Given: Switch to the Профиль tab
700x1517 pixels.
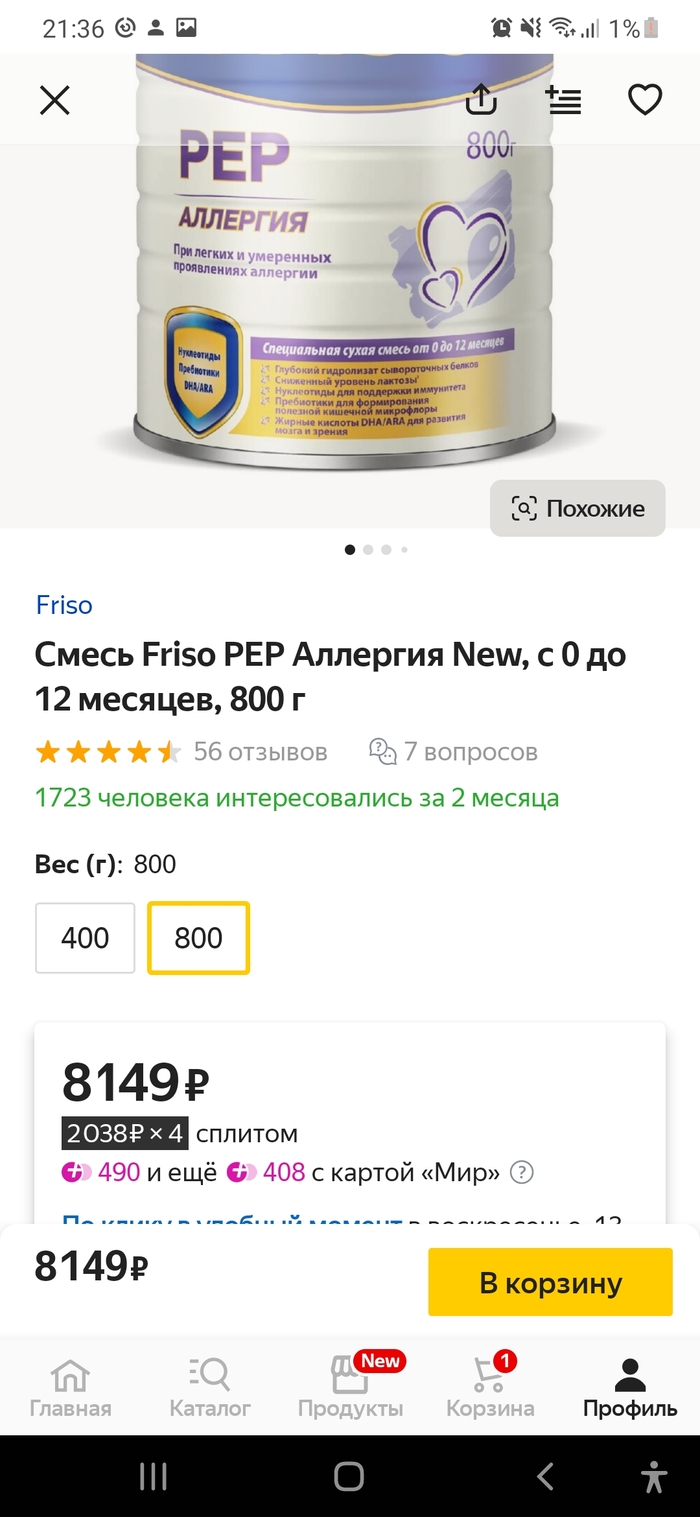Looking at the screenshot, I should (630, 1386).
